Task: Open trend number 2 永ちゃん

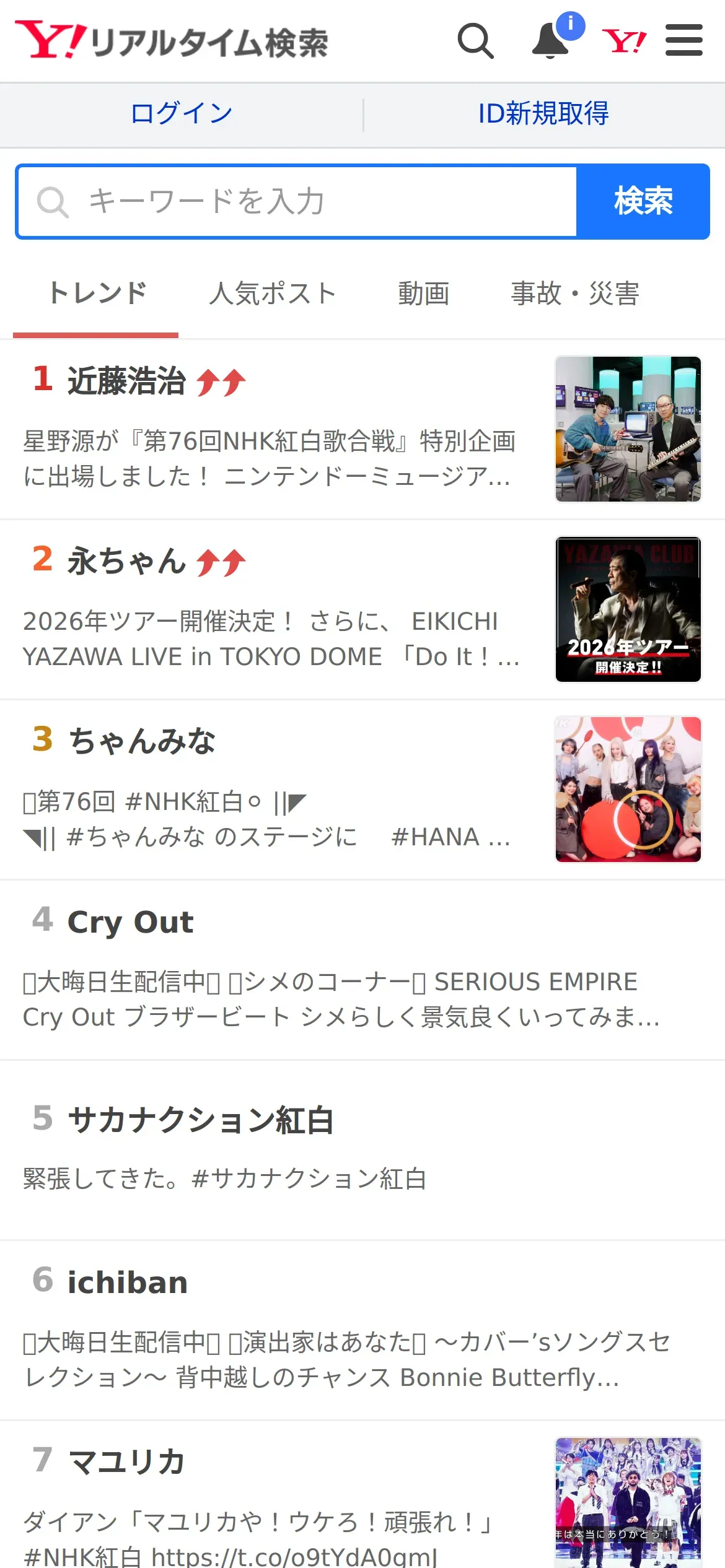Action: point(127,561)
